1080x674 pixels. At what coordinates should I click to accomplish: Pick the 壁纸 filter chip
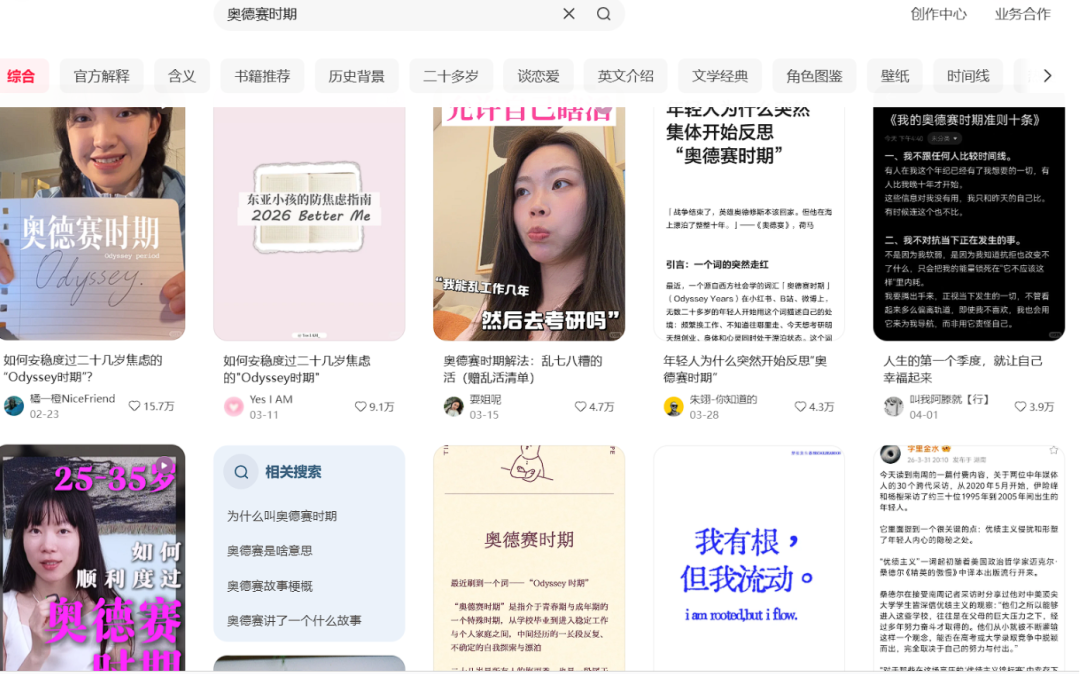point(895,76)
